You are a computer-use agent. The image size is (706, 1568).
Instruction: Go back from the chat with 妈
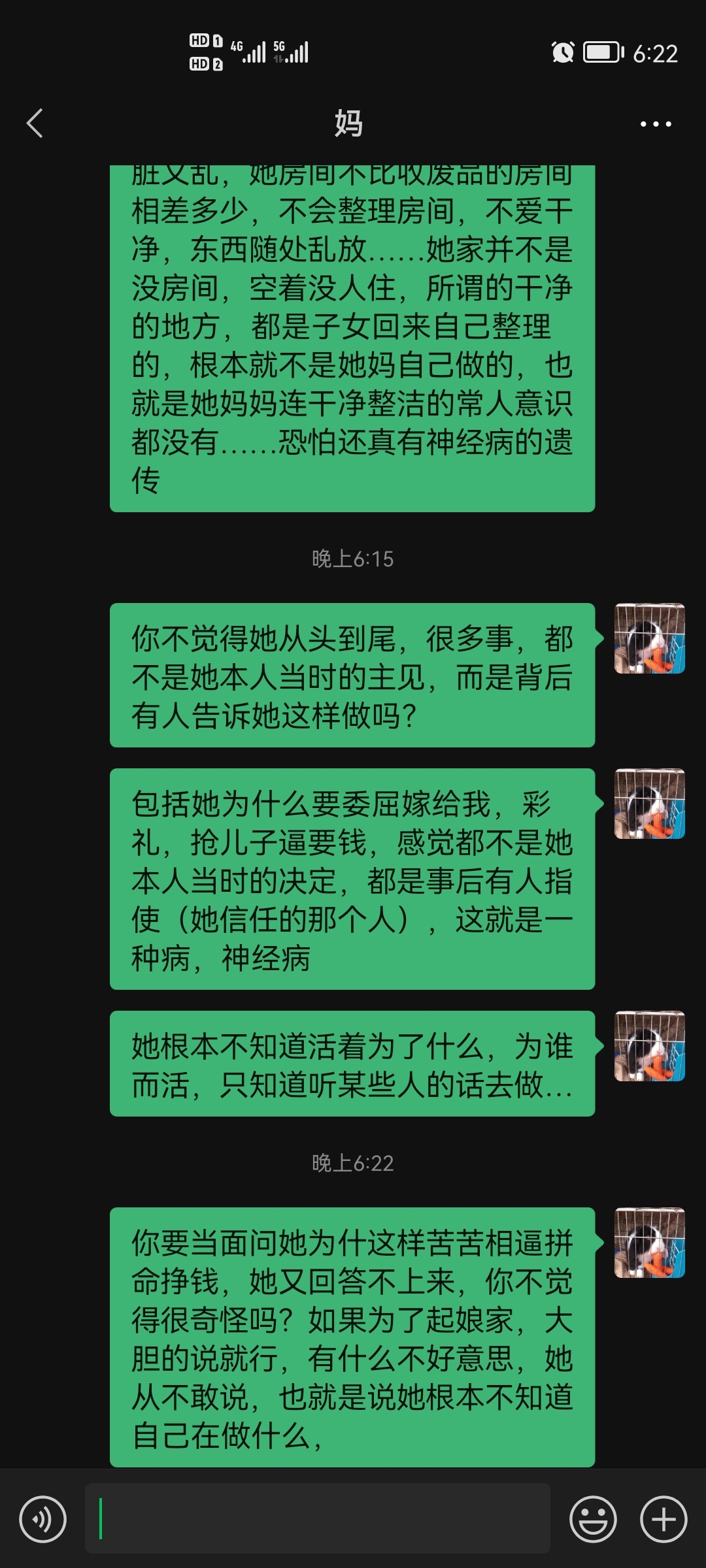[35, 123]
